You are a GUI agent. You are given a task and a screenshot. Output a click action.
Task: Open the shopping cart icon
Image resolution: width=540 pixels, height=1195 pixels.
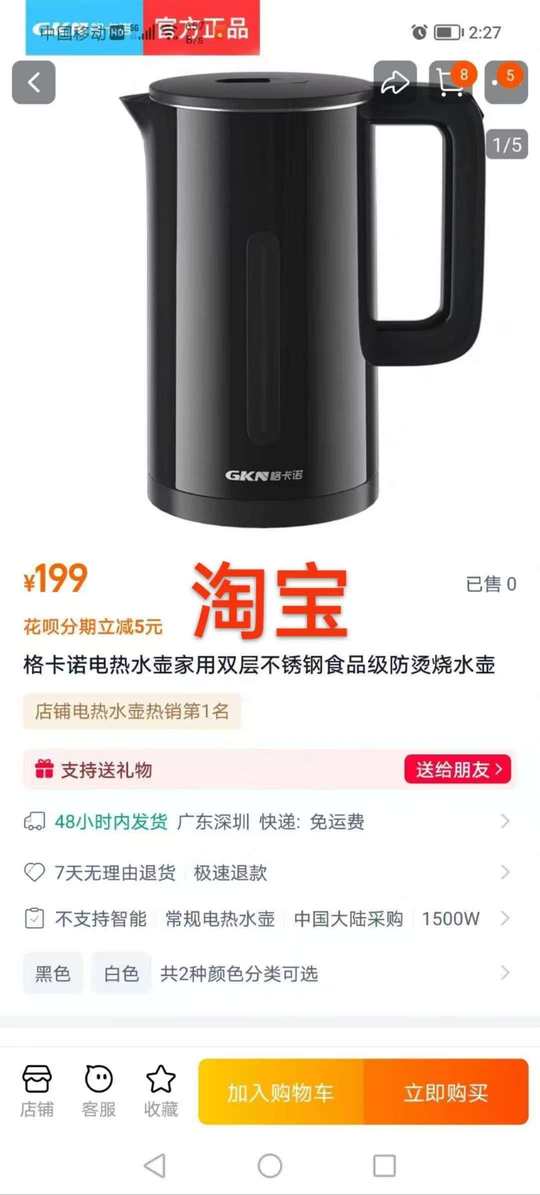[x=451, y=82]
